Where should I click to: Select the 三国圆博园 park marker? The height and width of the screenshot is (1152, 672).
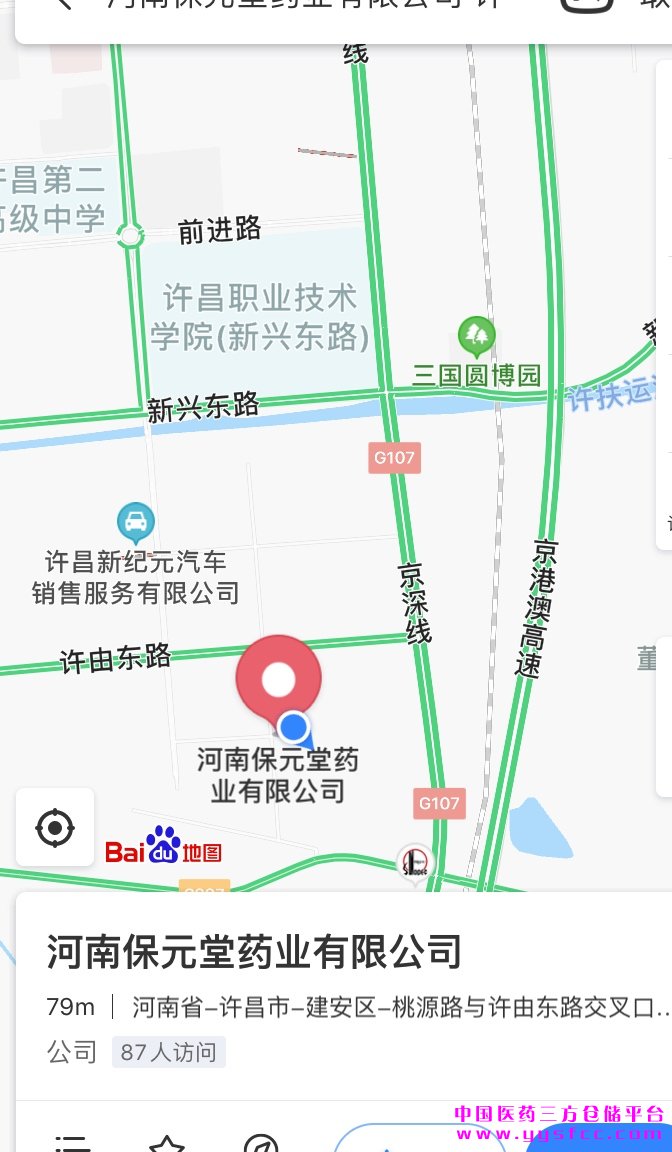tap(477, 336)
